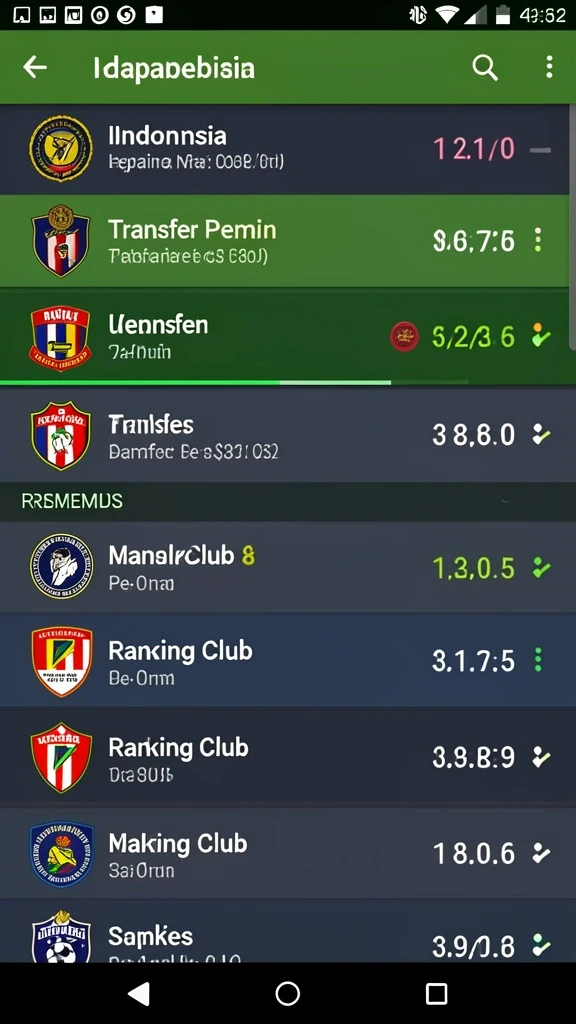
Task: Open the Ilndonnsia row
Action: click(285, 150)
